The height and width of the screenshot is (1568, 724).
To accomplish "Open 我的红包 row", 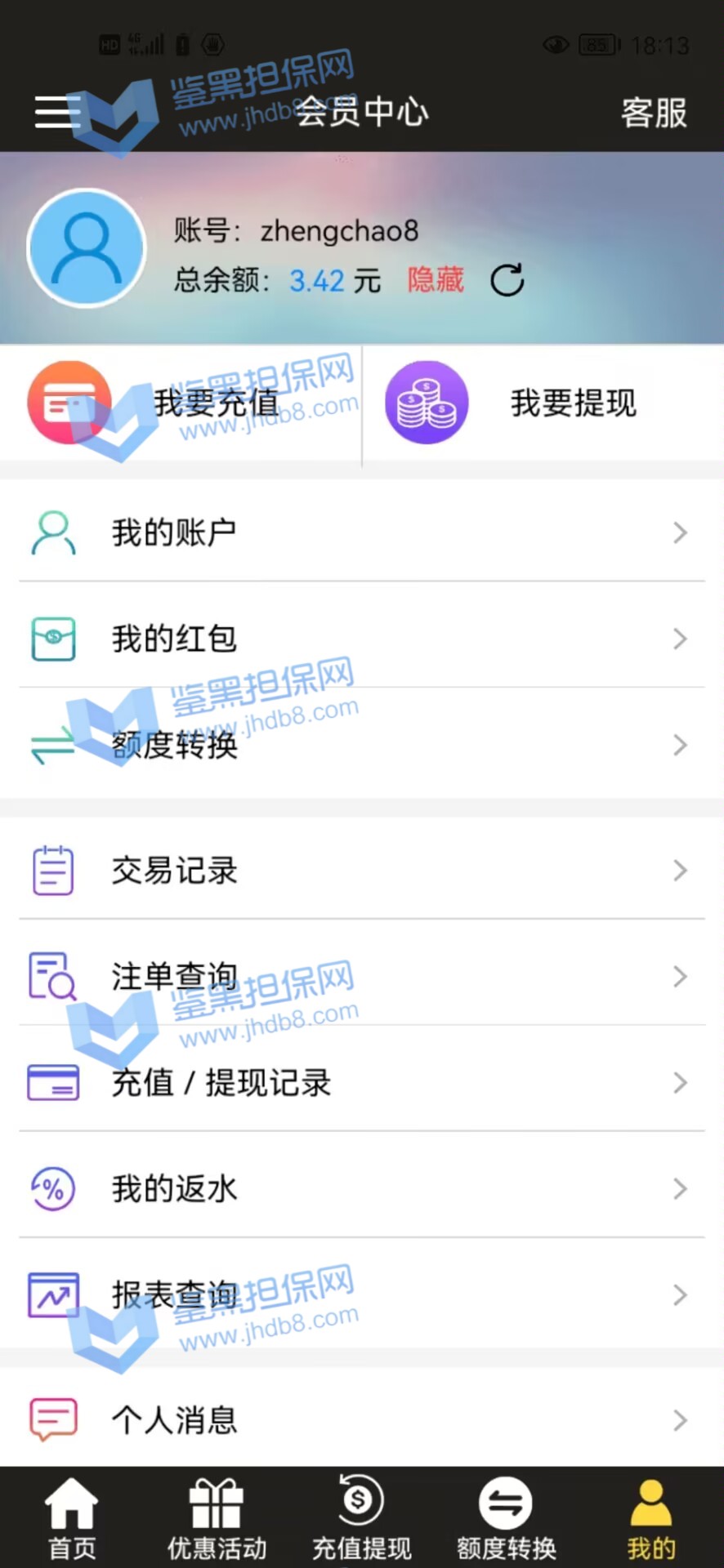I will pos(361,639).
